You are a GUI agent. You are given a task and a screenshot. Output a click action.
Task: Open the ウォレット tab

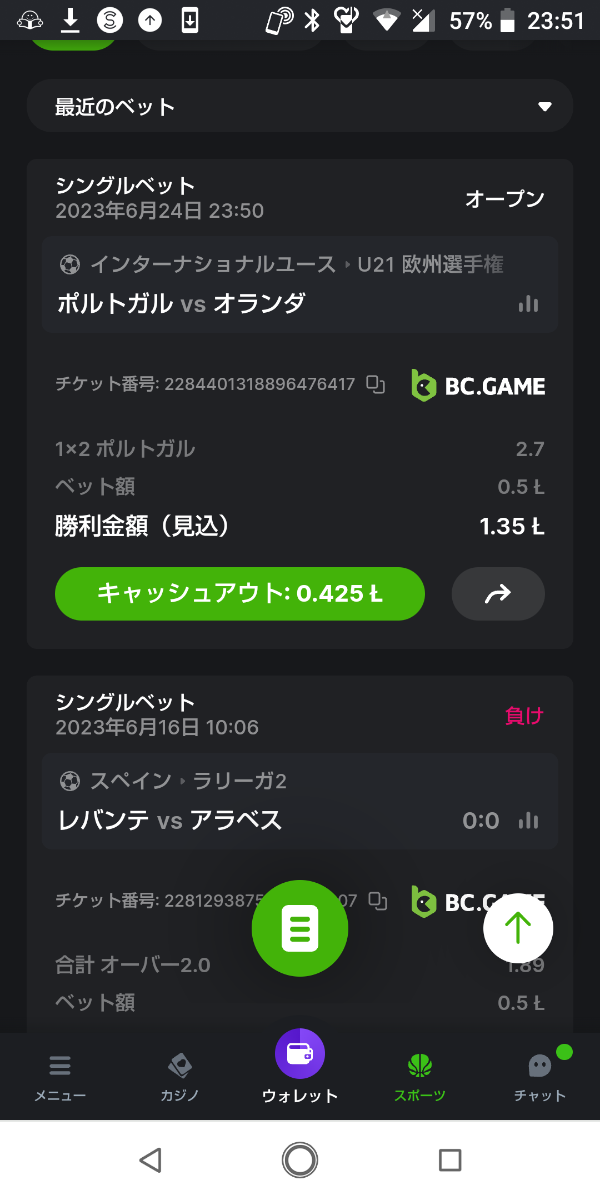pos(300,1066)
